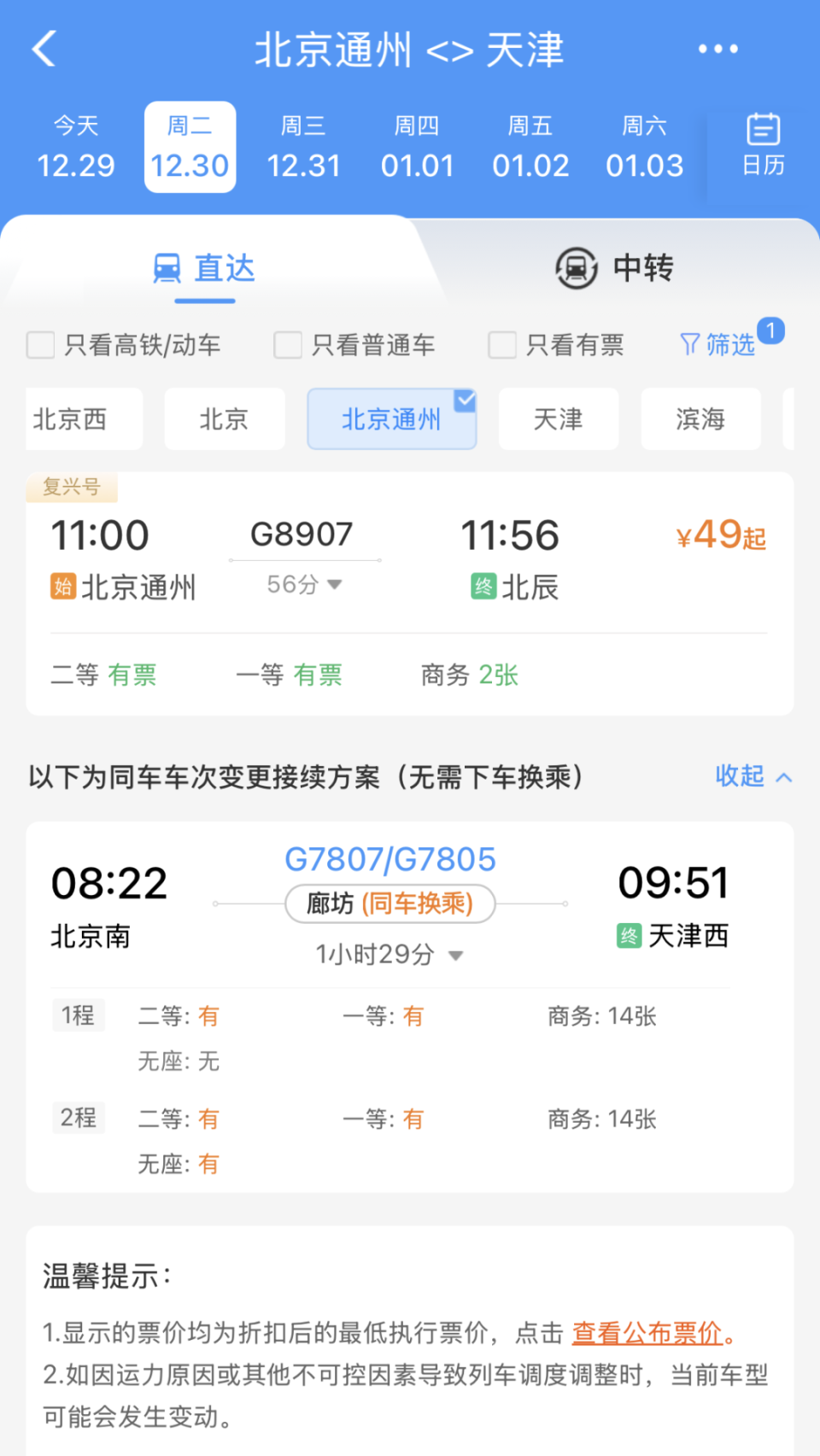This screenshot has width=820, height=1456.
Task: Enable the 只看有票 checkbox
Action: (501, 344)
